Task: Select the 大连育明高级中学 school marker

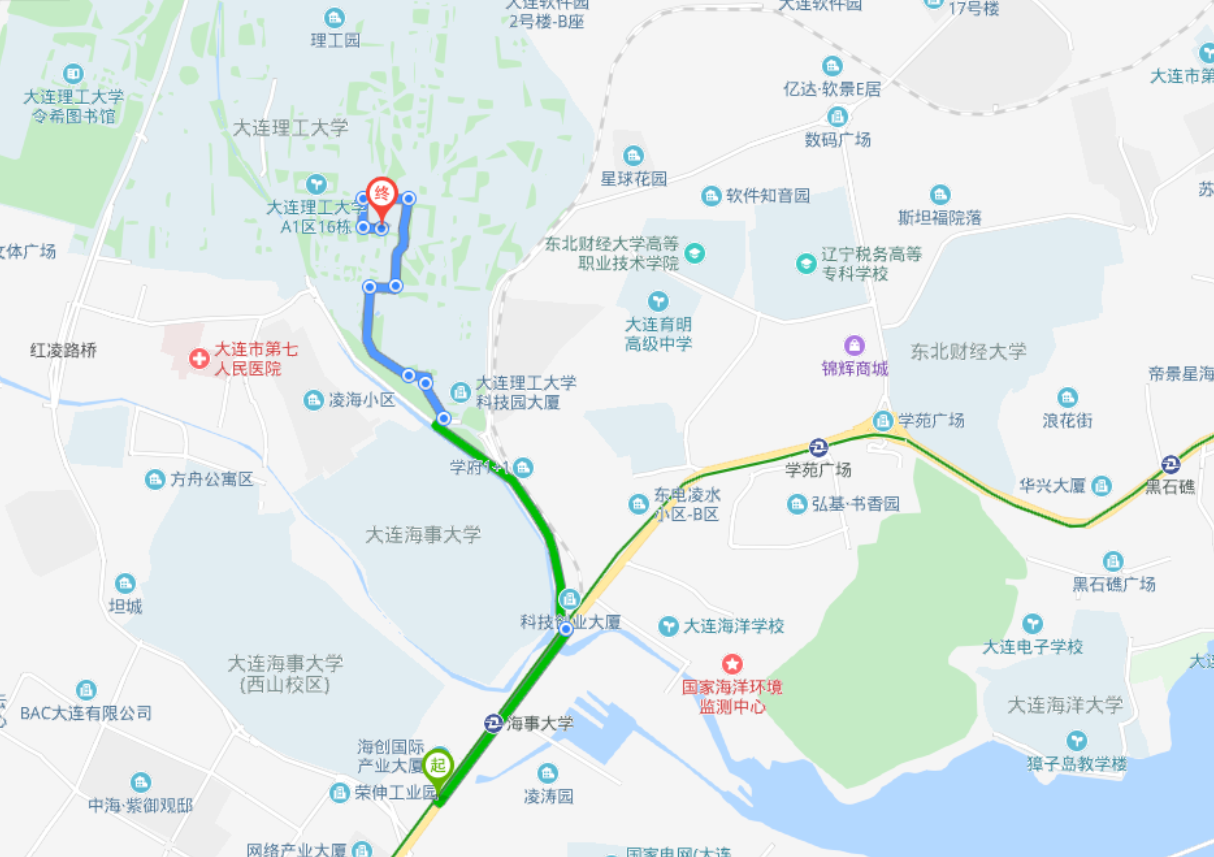Action: pyautogui.click(x=658, y=301)
